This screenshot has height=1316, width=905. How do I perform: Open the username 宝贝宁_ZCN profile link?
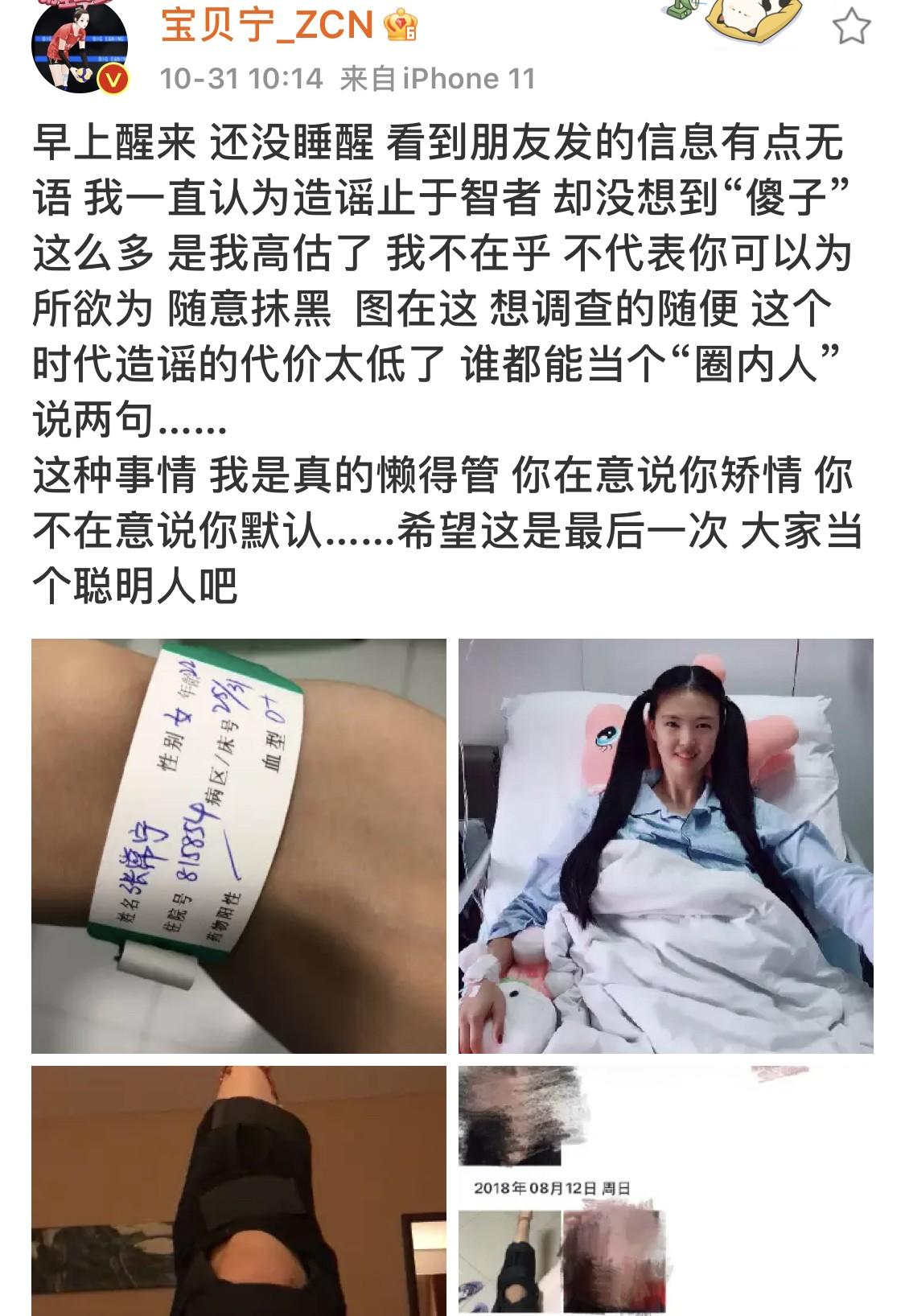click(266, 26)
